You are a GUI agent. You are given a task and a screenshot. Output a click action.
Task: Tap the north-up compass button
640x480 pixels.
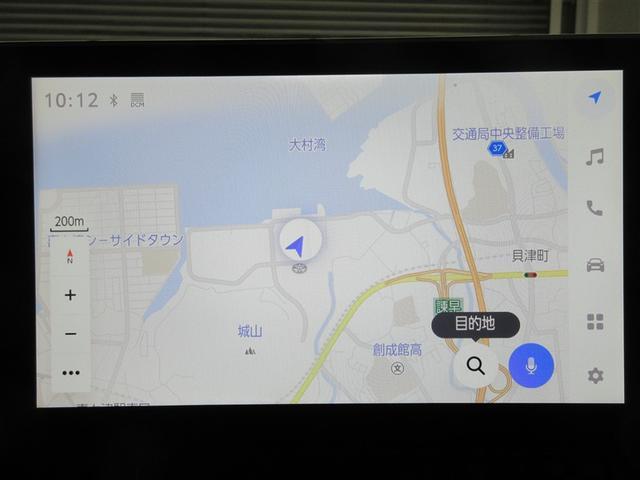(x=70, y=258)
